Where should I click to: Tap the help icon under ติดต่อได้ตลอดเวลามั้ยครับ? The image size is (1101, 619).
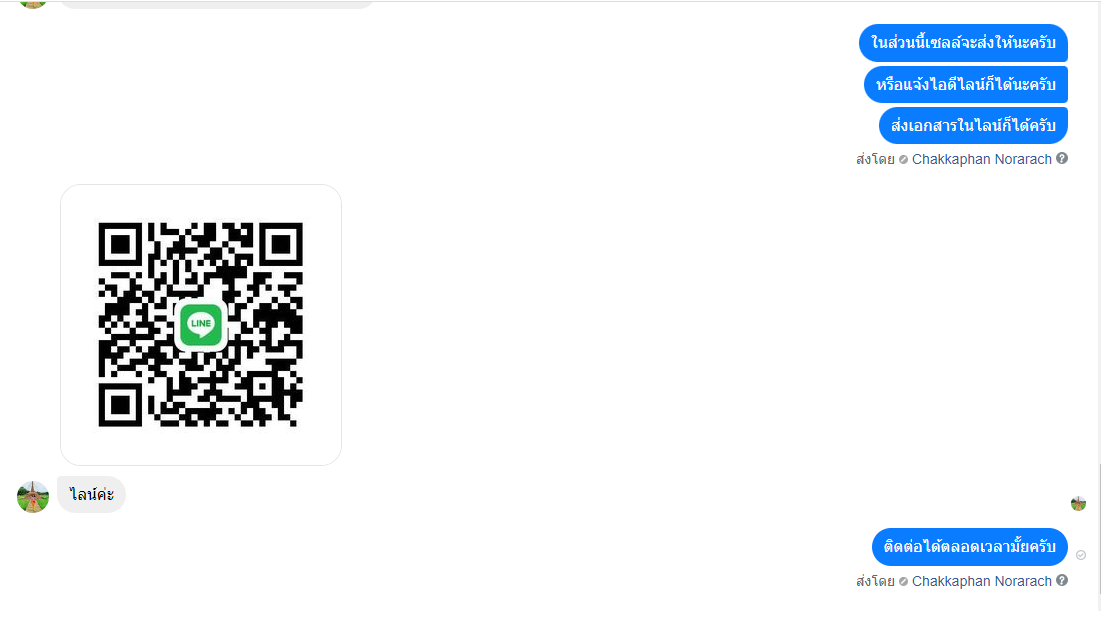(1062, 580)
